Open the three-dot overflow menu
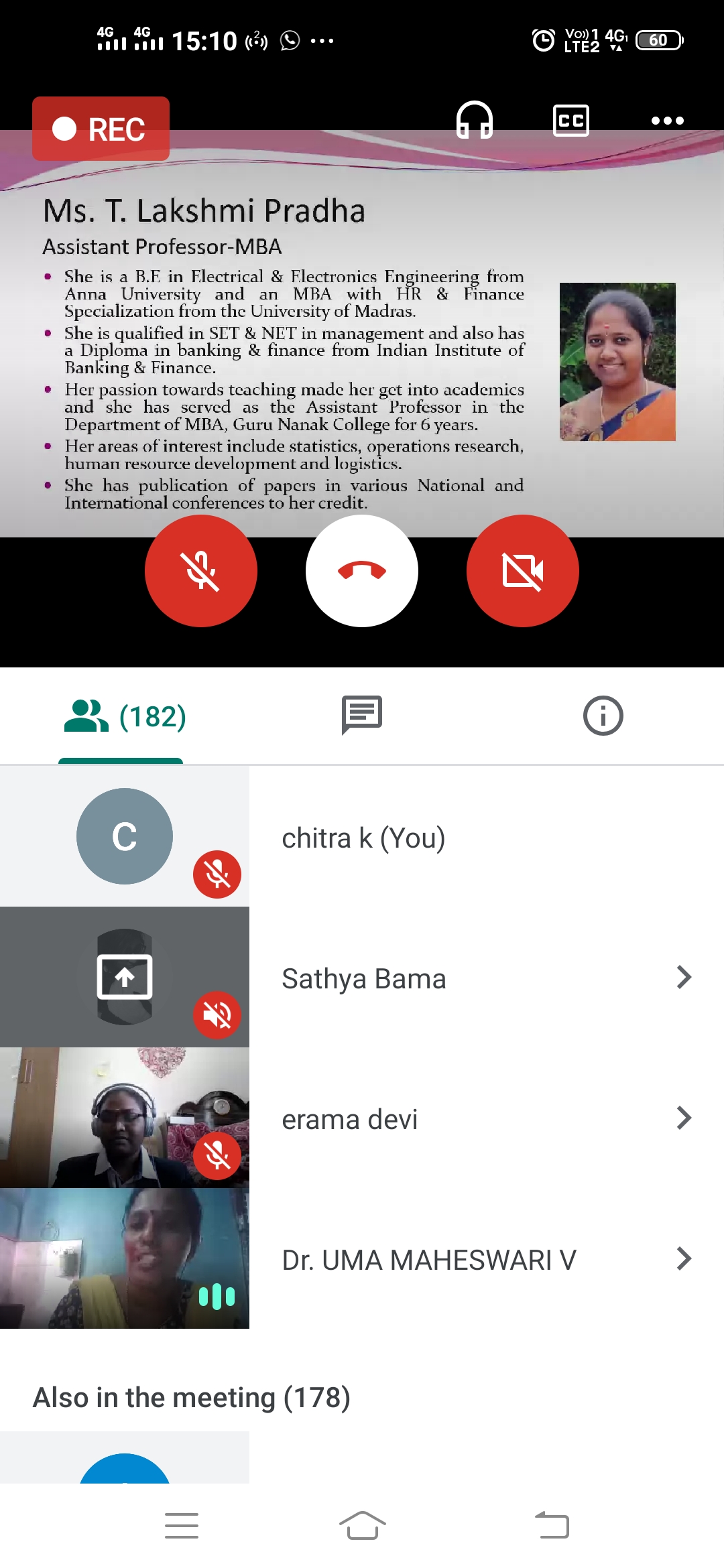724x1568 pixels. point(668,121)
